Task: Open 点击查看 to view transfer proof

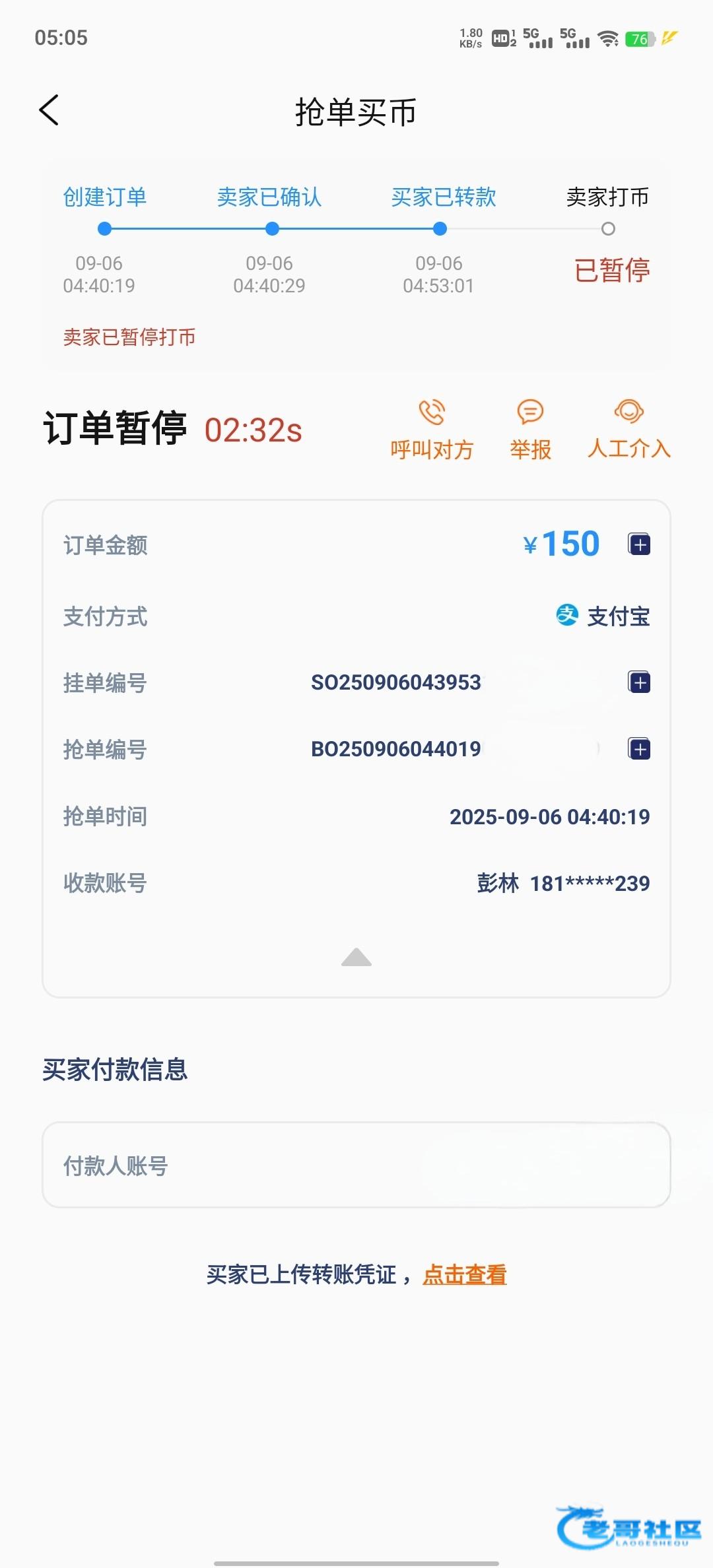Action: 464,1274
